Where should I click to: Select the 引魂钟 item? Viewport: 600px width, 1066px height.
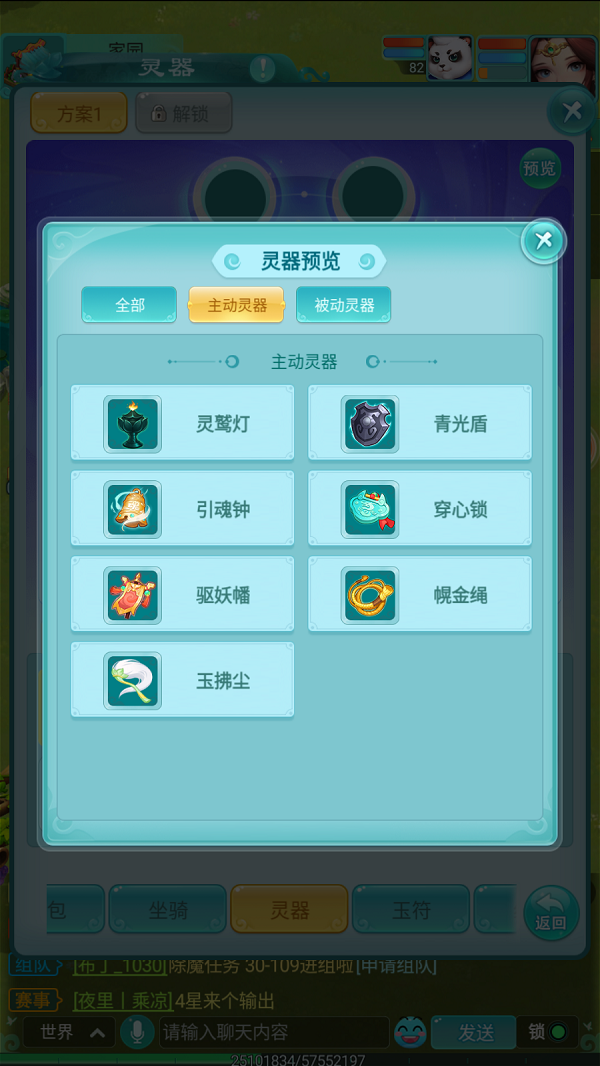click(182, 509)
